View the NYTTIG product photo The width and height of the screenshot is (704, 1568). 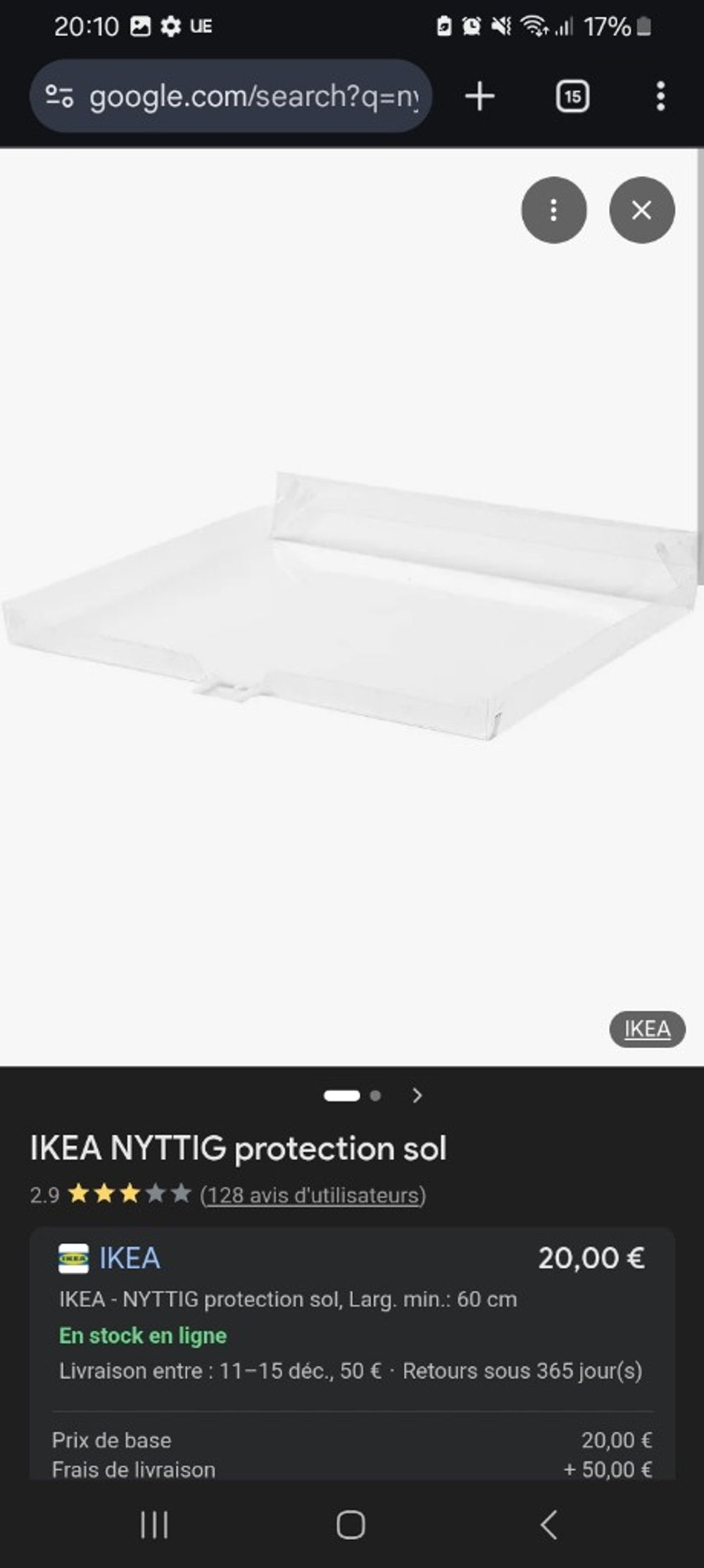click(352, 606)
